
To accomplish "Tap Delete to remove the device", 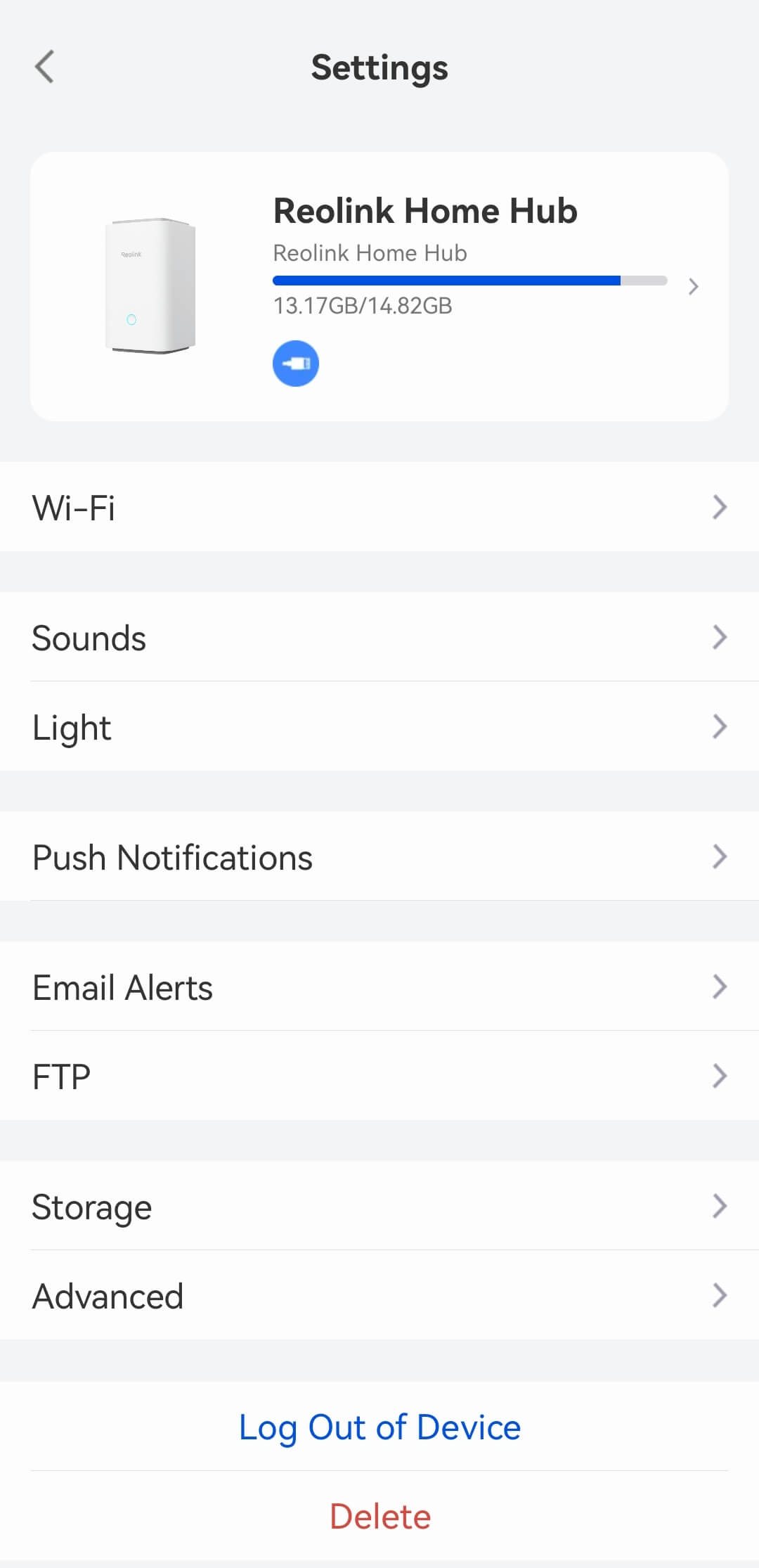I will click(x=379, y=1516).
